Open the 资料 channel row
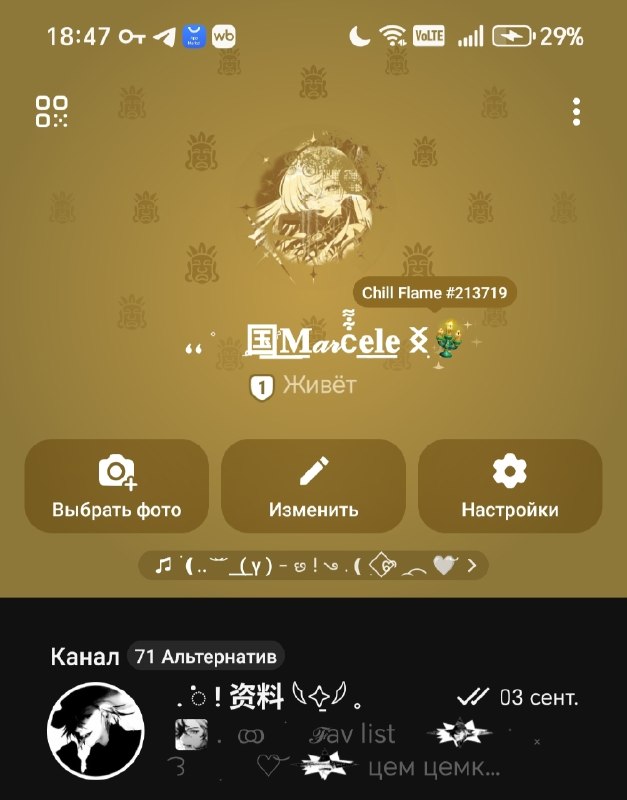 click(x=313, y=731)
